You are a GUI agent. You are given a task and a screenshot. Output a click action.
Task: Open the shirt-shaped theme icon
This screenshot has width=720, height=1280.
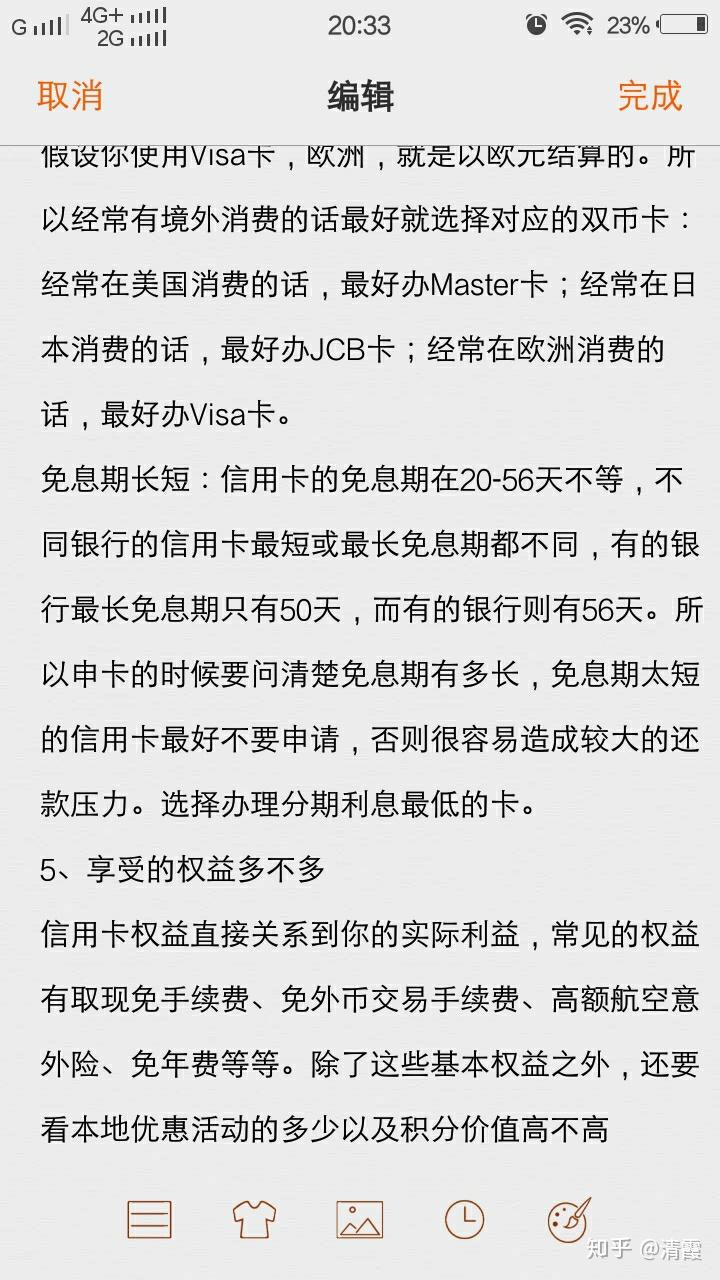254,1219
